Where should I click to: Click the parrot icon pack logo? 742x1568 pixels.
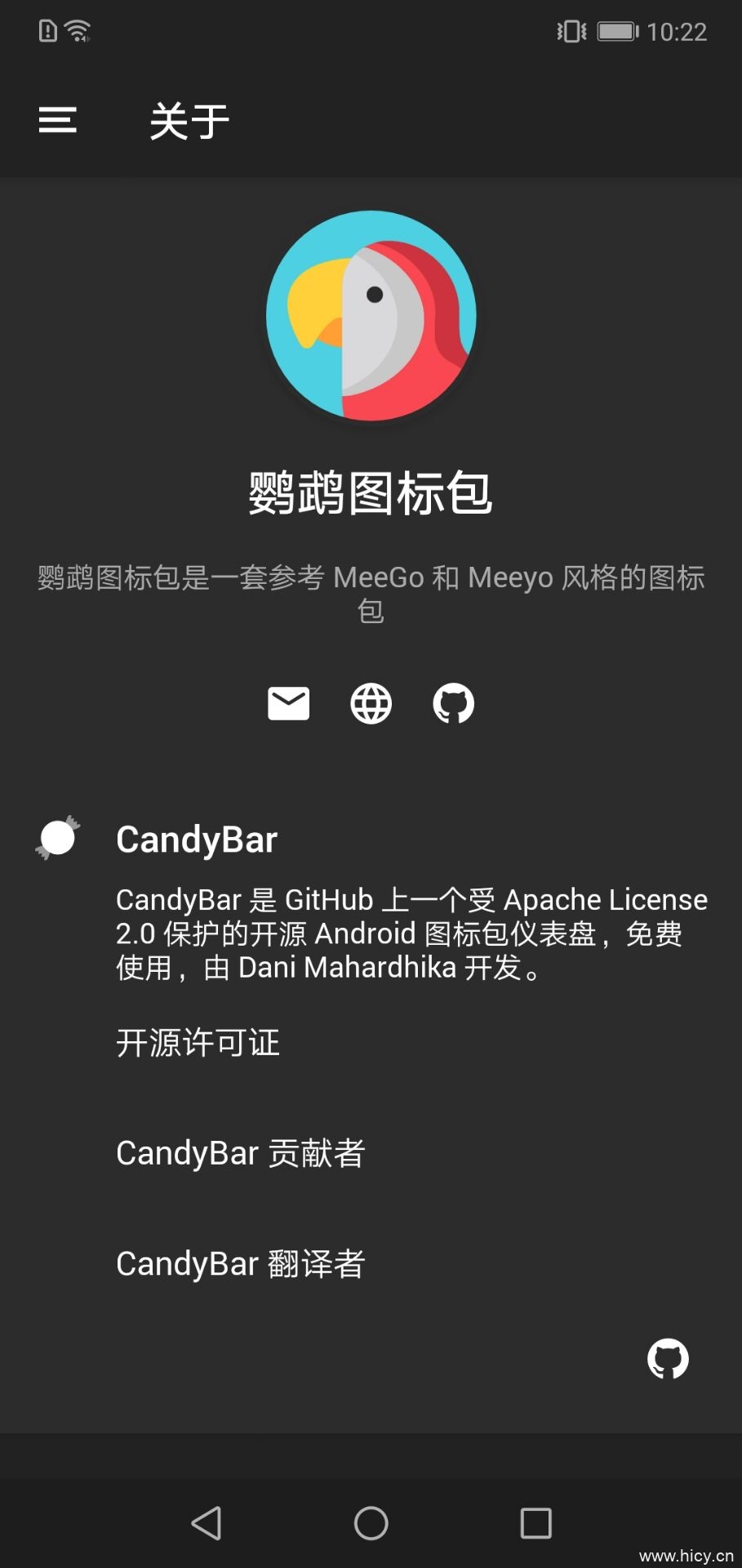pos(371,315)
